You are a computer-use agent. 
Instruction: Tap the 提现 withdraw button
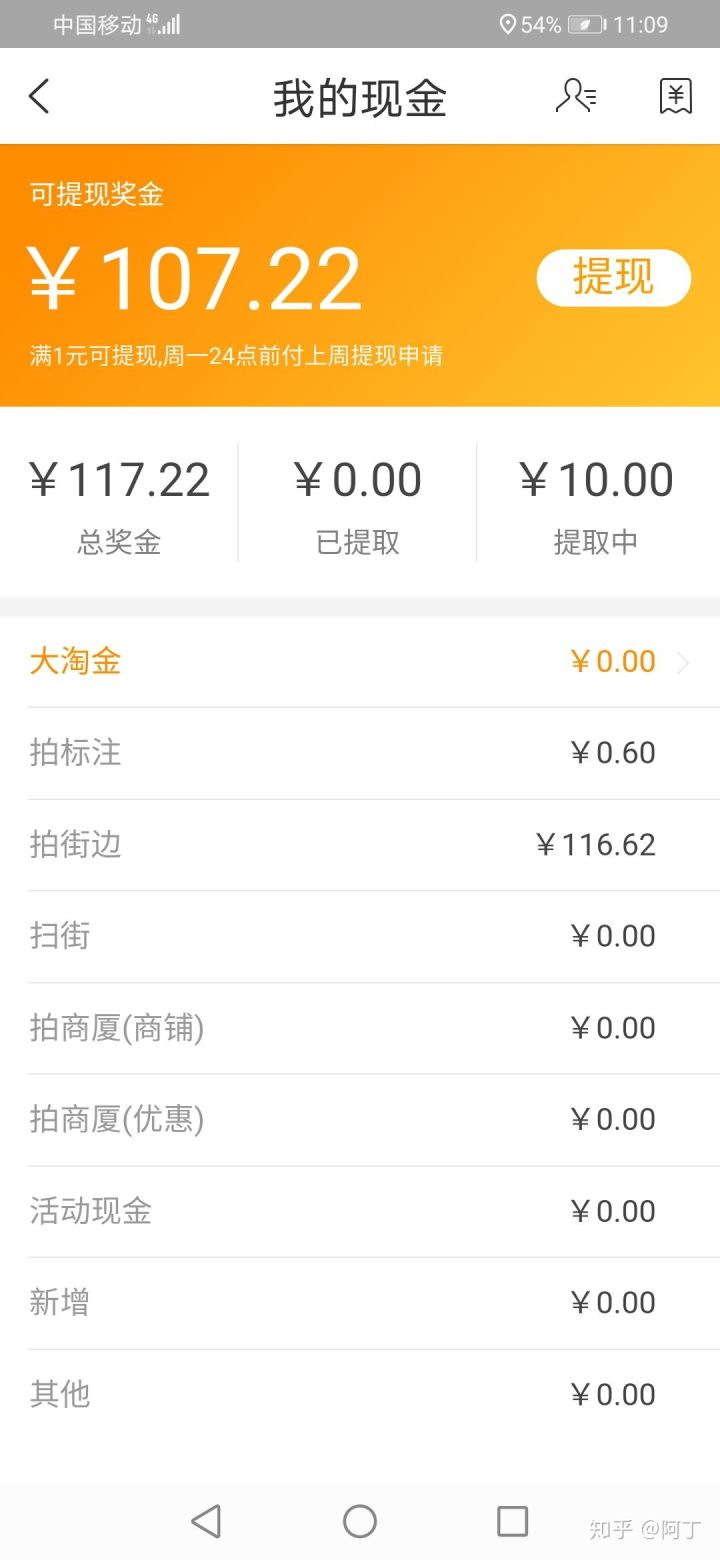[x=614, y=278]
